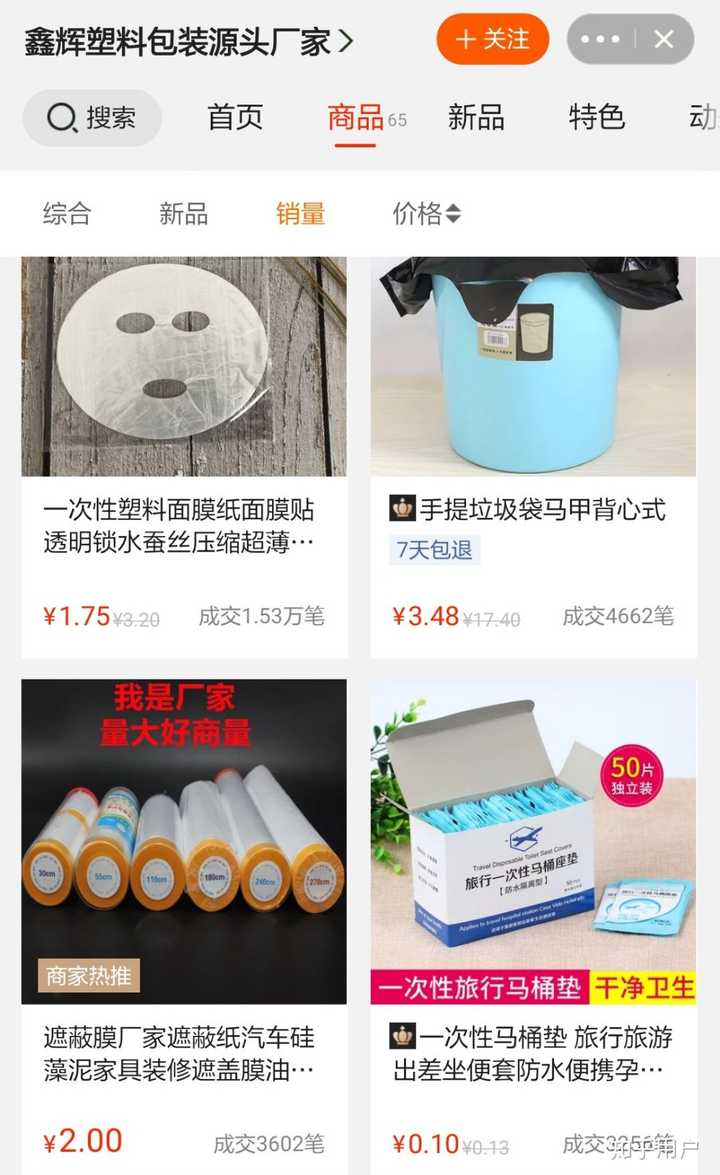Select the 商品 tab
Viewport: 720px width, 1175px height.
(x=355, y=118)
